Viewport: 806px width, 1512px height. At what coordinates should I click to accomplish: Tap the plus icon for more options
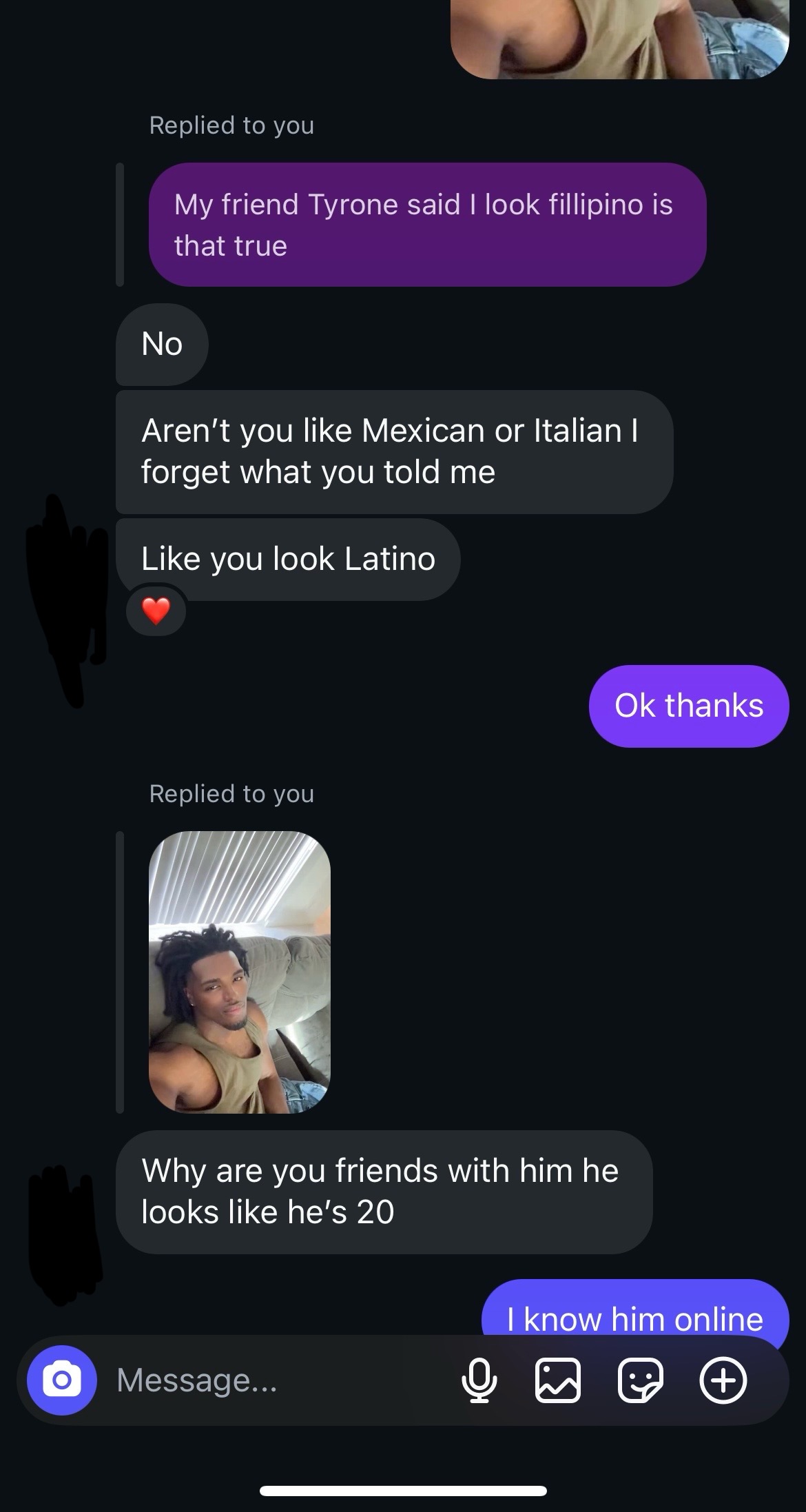pyautogui.click(x=723, y=1380)
